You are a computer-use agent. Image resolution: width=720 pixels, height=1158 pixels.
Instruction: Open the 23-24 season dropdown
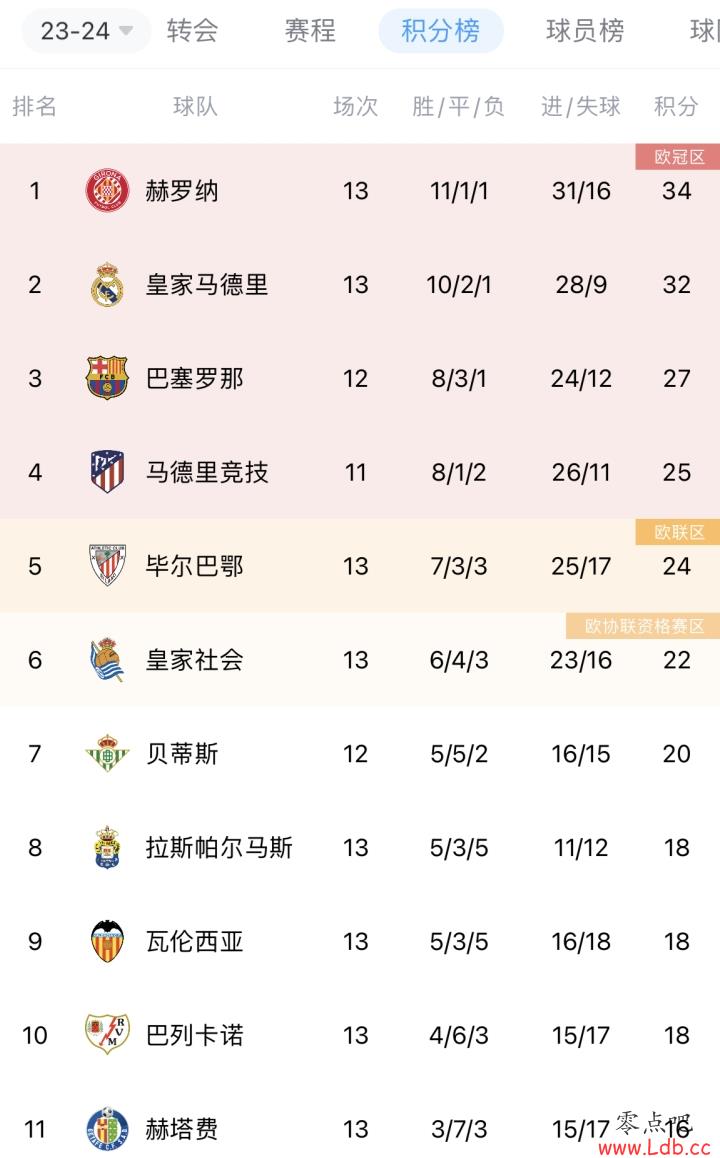click(x=86, y=31)
